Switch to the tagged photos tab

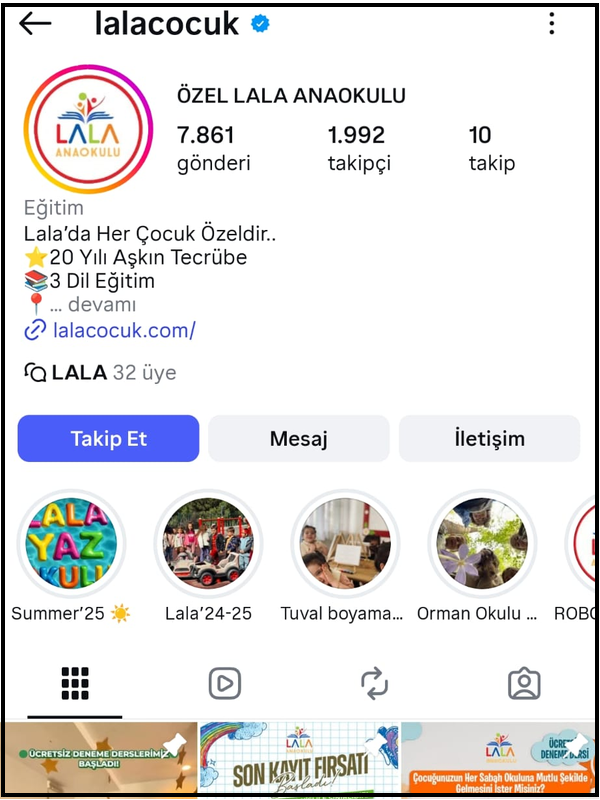tap(524, 683)
